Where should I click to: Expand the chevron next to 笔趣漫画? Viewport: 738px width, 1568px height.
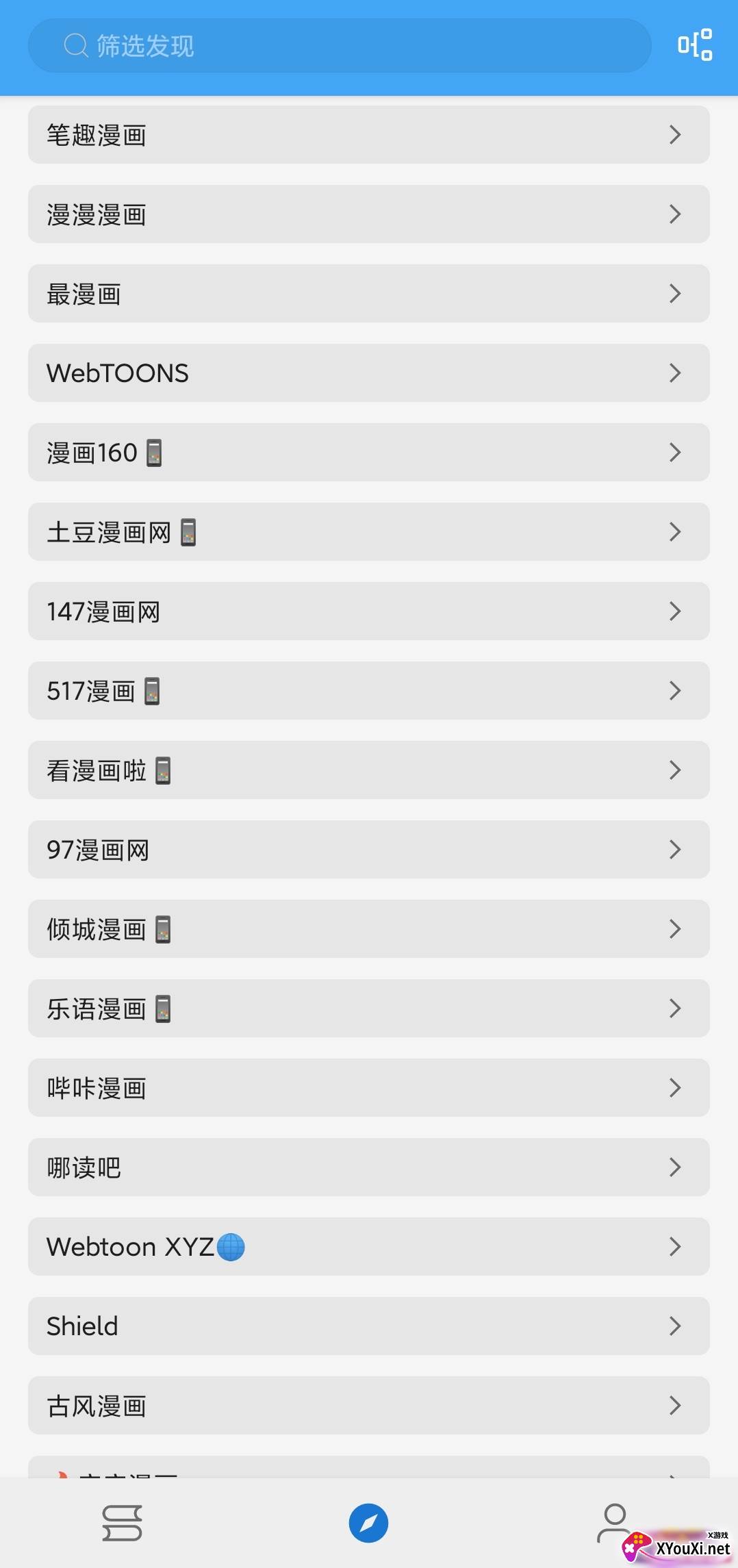(x=675, y=136)
